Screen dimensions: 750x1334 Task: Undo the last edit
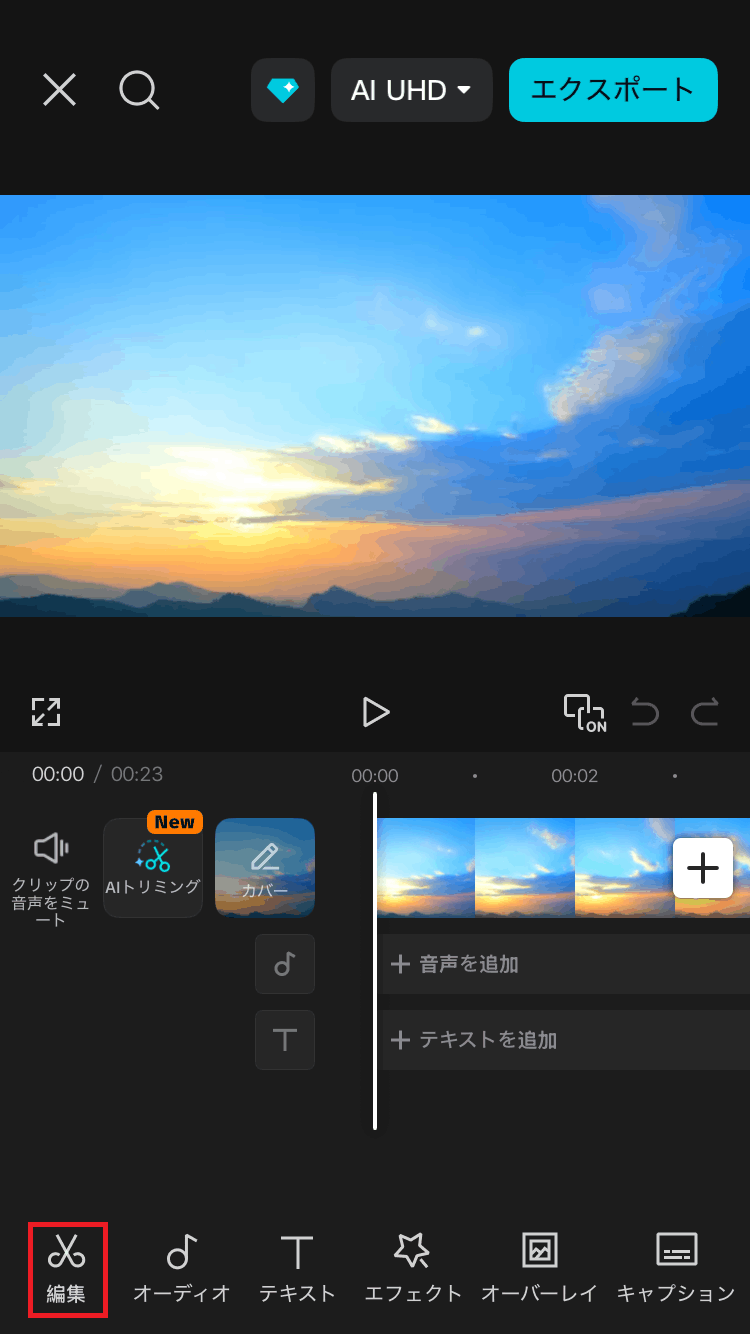pyautogui.click(x=645, y=712)
